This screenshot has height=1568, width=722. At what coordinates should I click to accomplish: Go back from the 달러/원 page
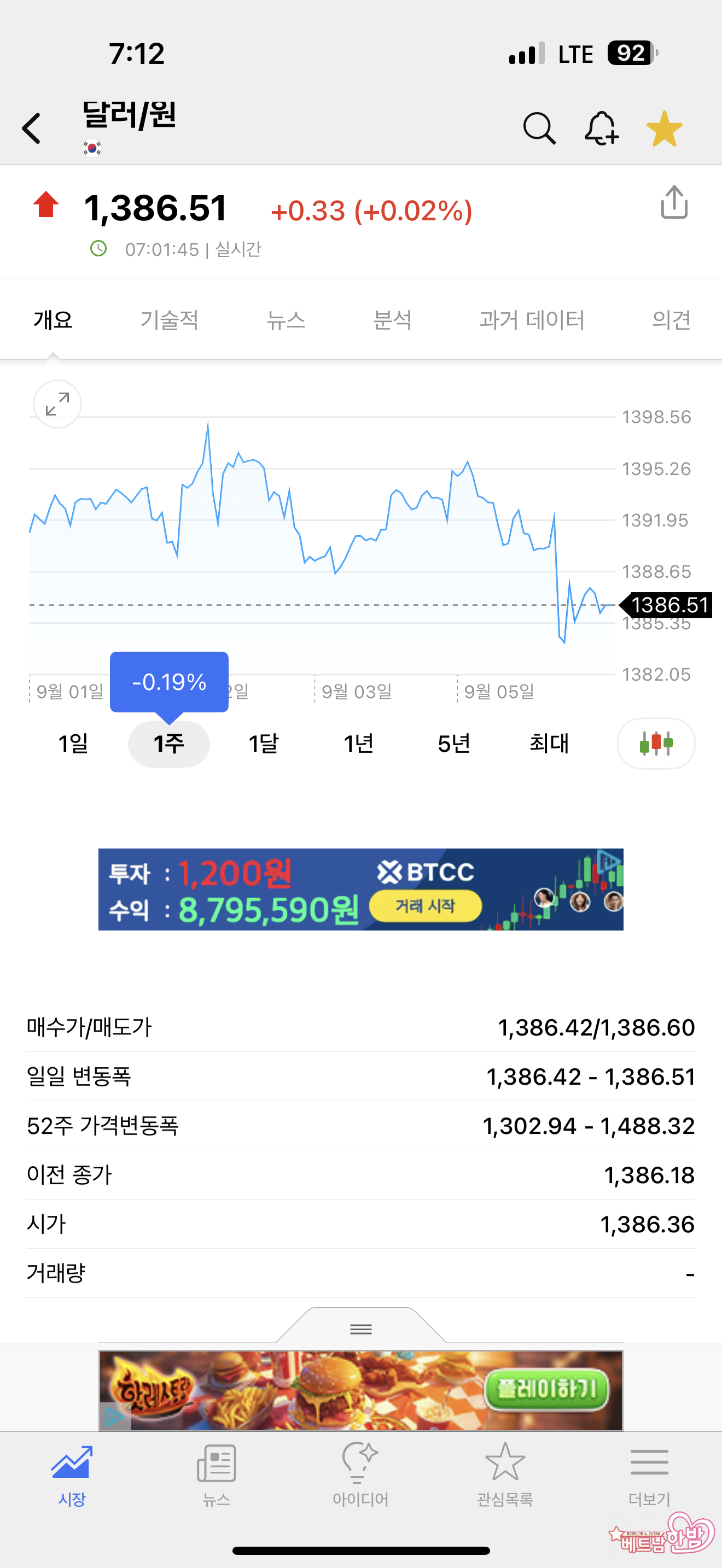coord(32,128)
